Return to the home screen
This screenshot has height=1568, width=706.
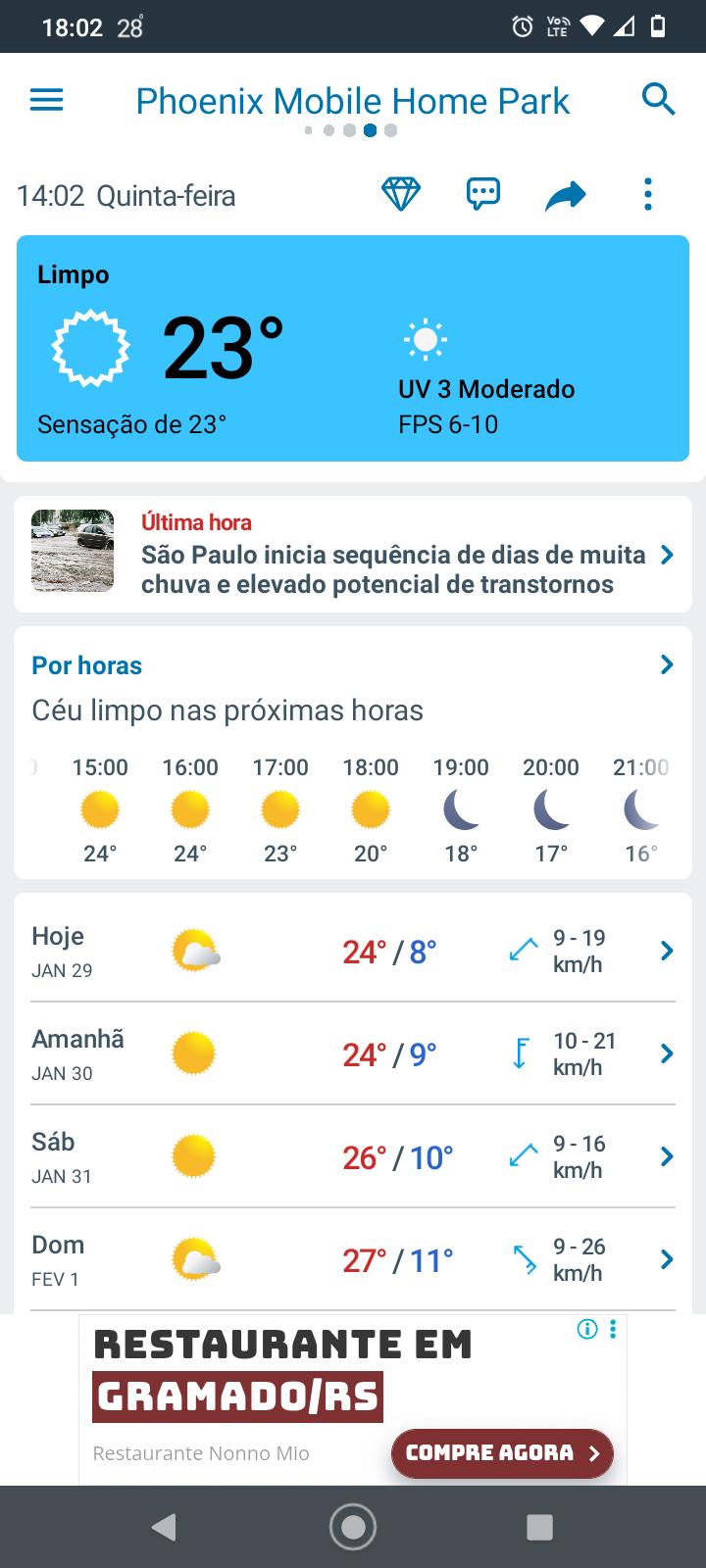click(x=353, y=1527)
